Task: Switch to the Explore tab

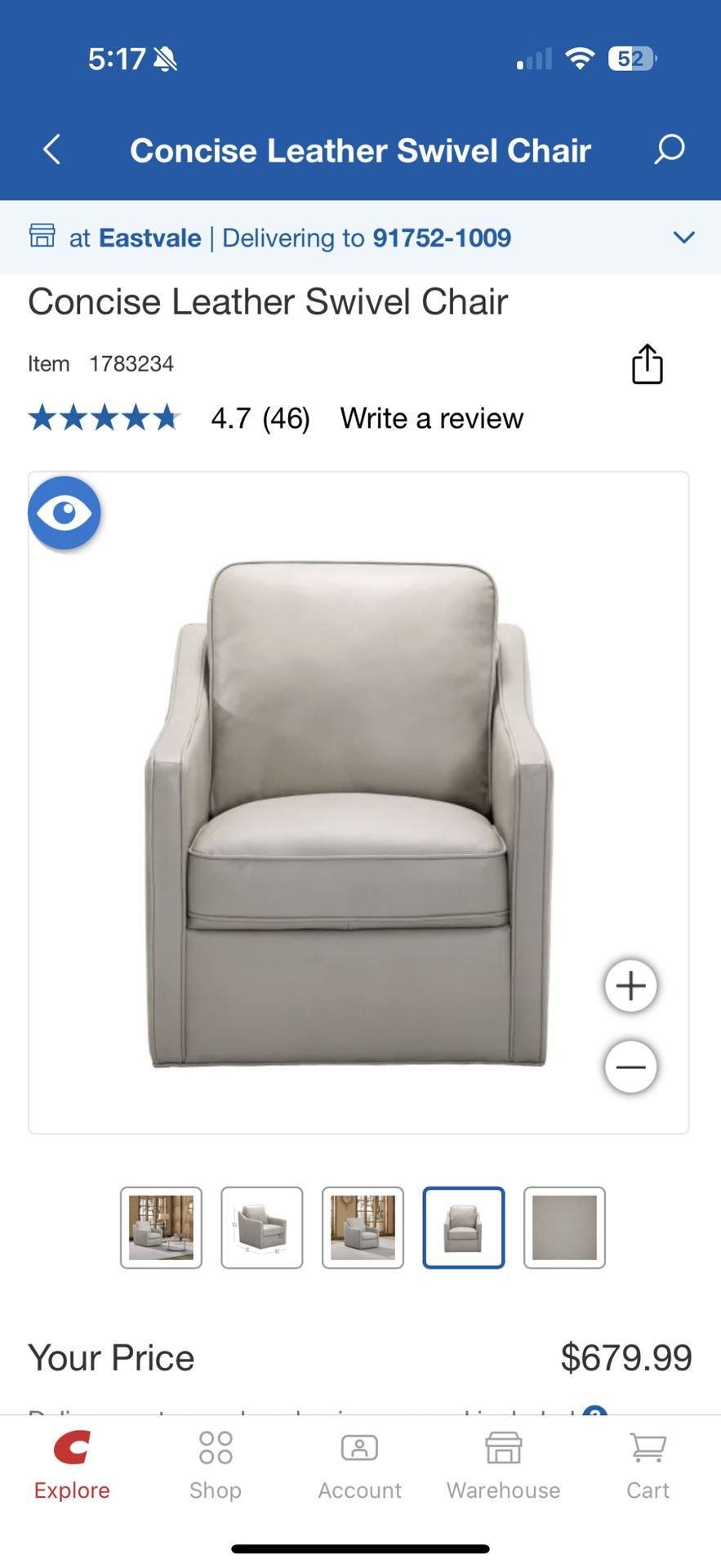Action: (72, 1466)
